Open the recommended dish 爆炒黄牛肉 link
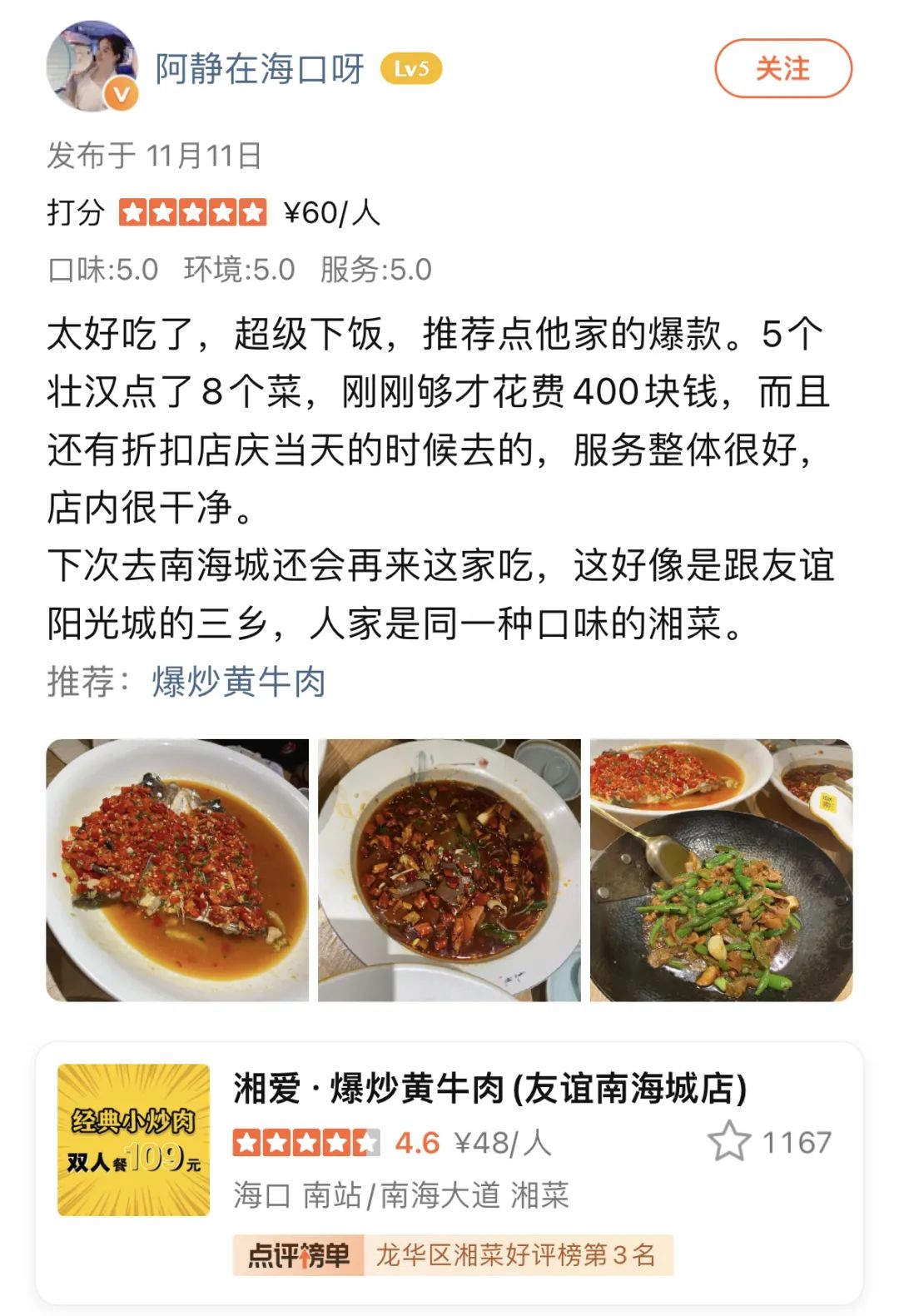This screenshot has height=1316, width=899. 238,682
